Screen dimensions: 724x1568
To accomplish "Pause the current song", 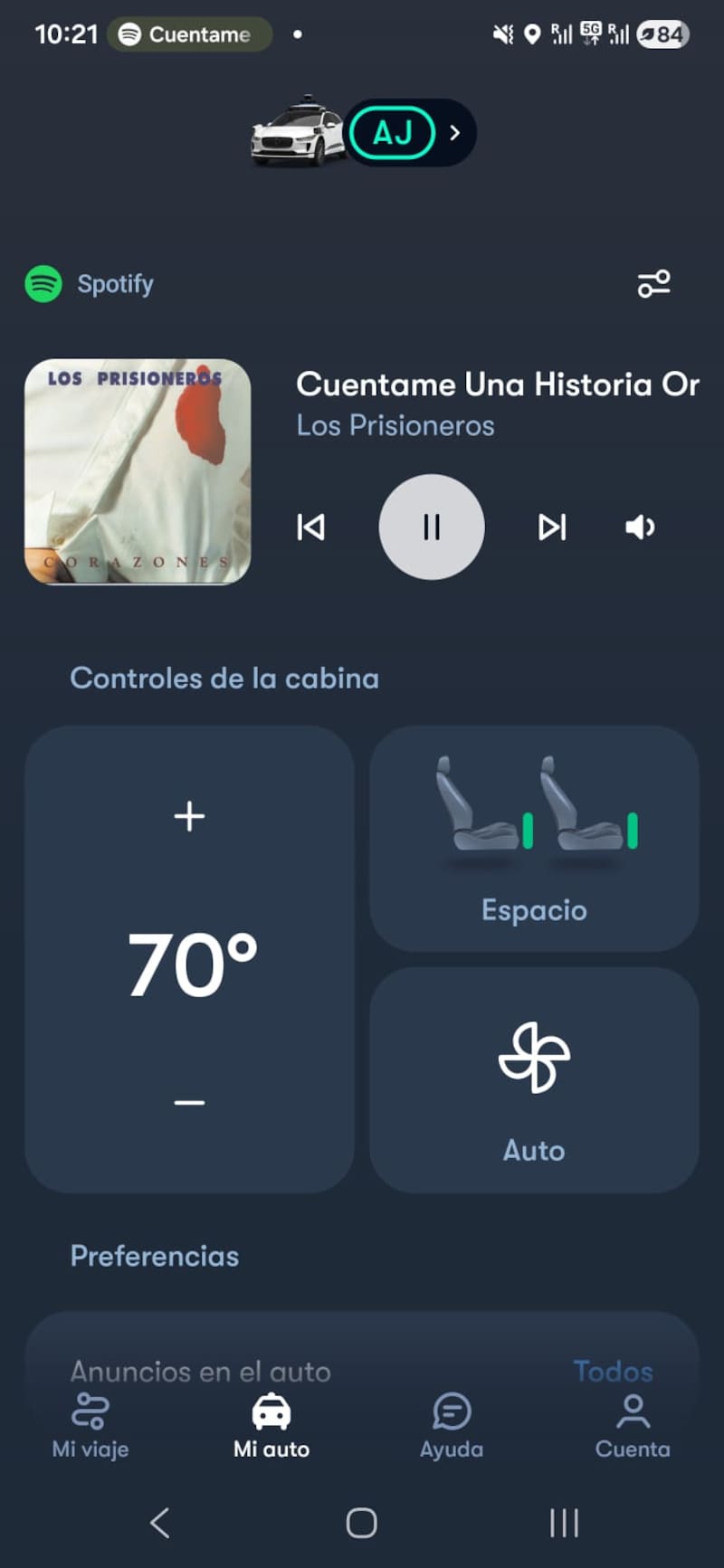I will (432, 527).
